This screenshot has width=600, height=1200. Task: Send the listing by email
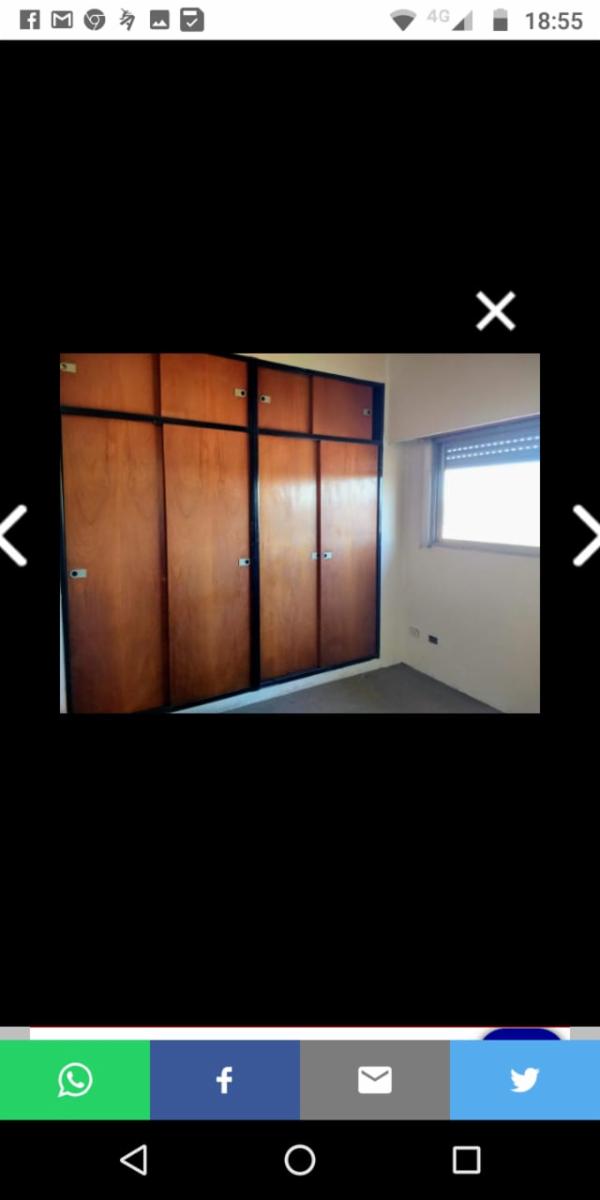pyautogui.click(x=375, y=1080)
